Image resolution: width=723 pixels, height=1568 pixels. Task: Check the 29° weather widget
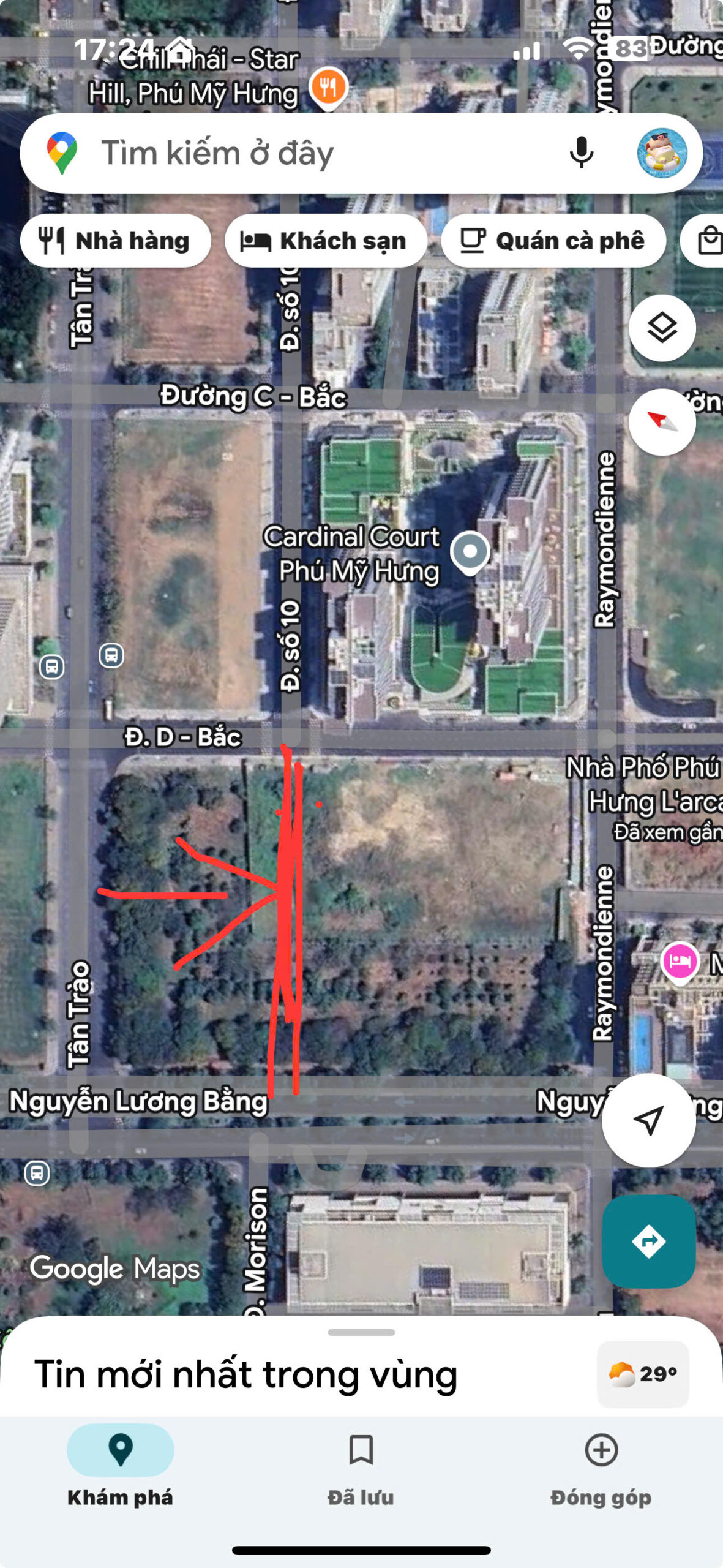(x=643, y=1374)
